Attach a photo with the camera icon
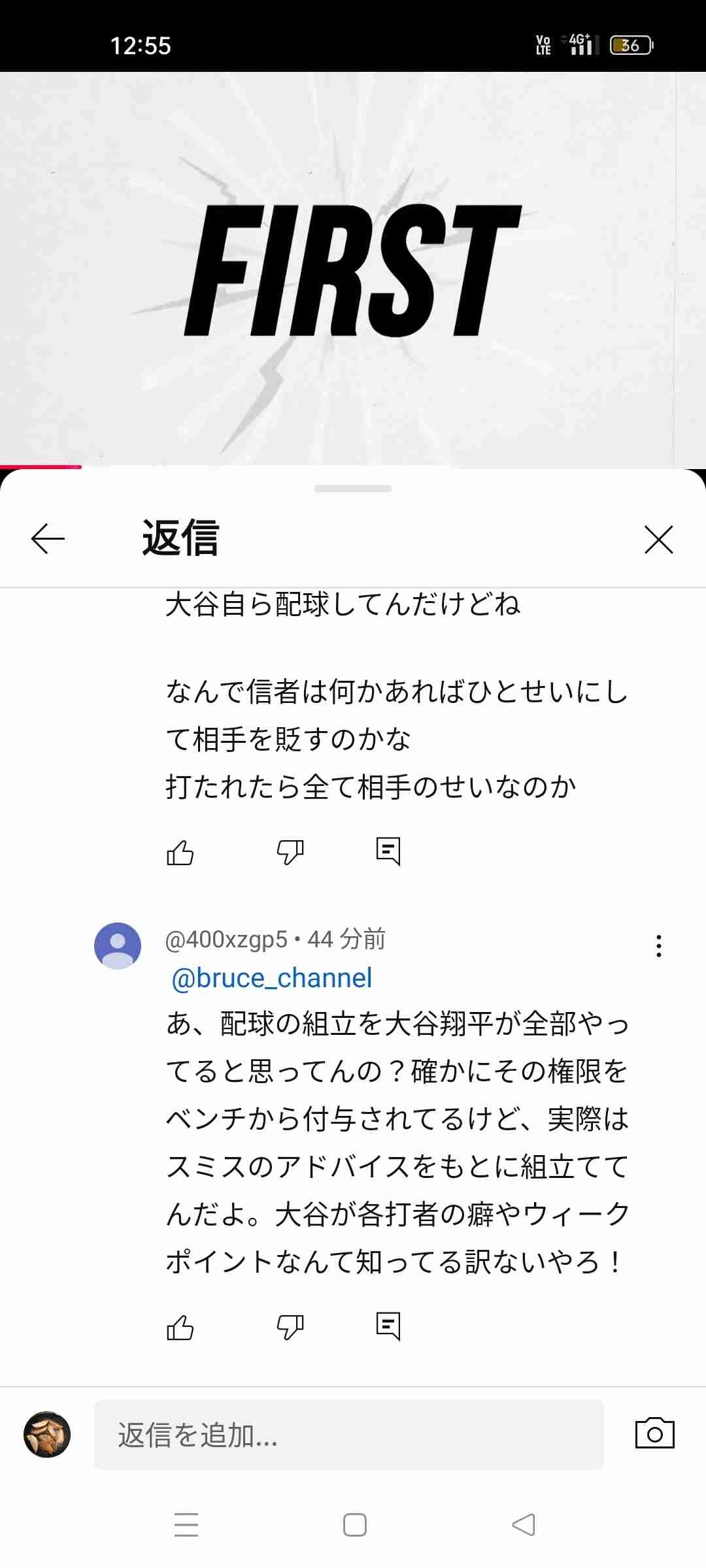This screenshot has width=706, height=1568. (654, 1434)
